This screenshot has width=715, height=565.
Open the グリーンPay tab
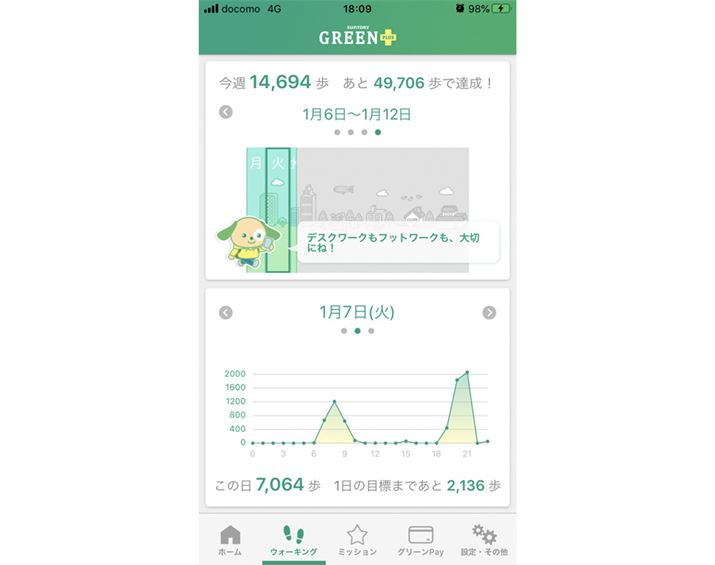421,540
